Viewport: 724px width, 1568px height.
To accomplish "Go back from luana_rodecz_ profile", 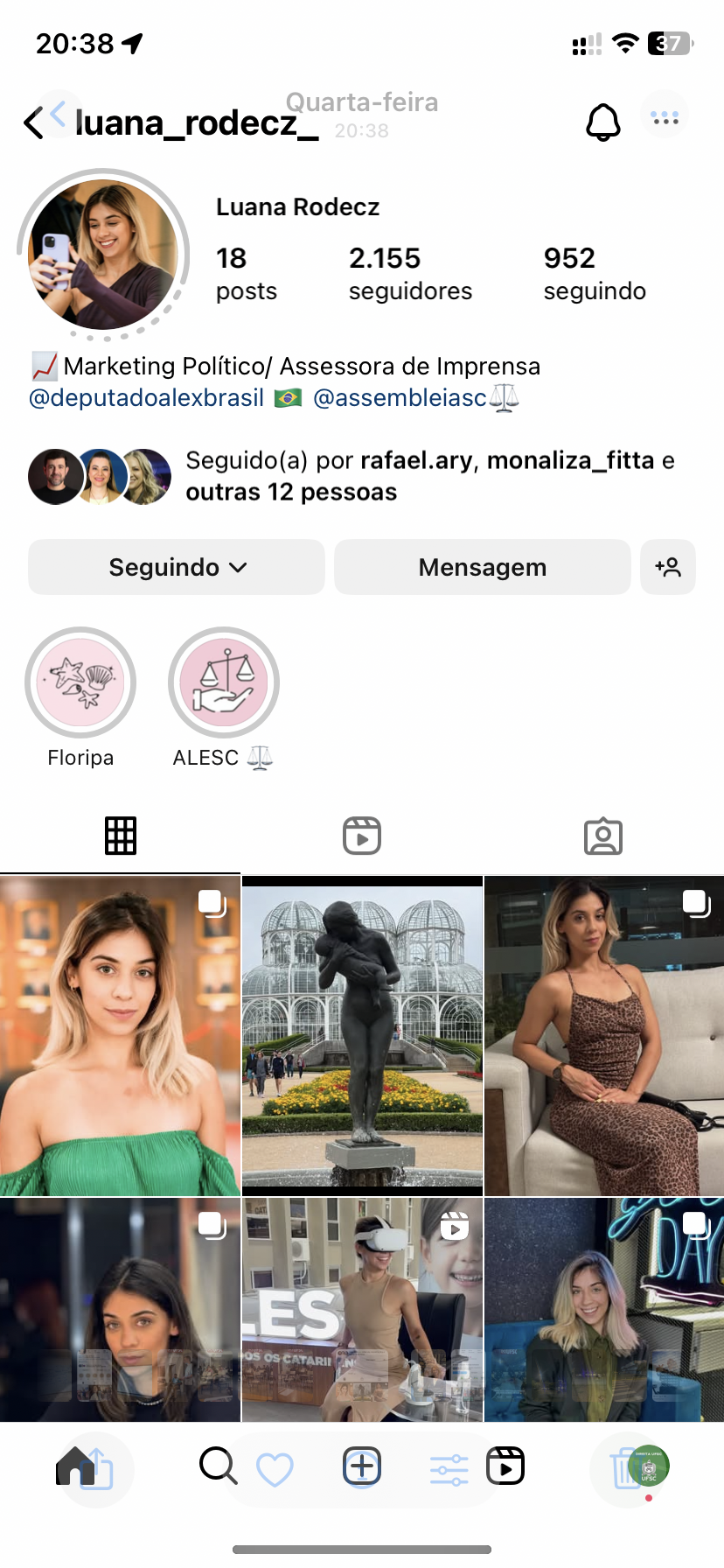I will click(x=35, y=123).
